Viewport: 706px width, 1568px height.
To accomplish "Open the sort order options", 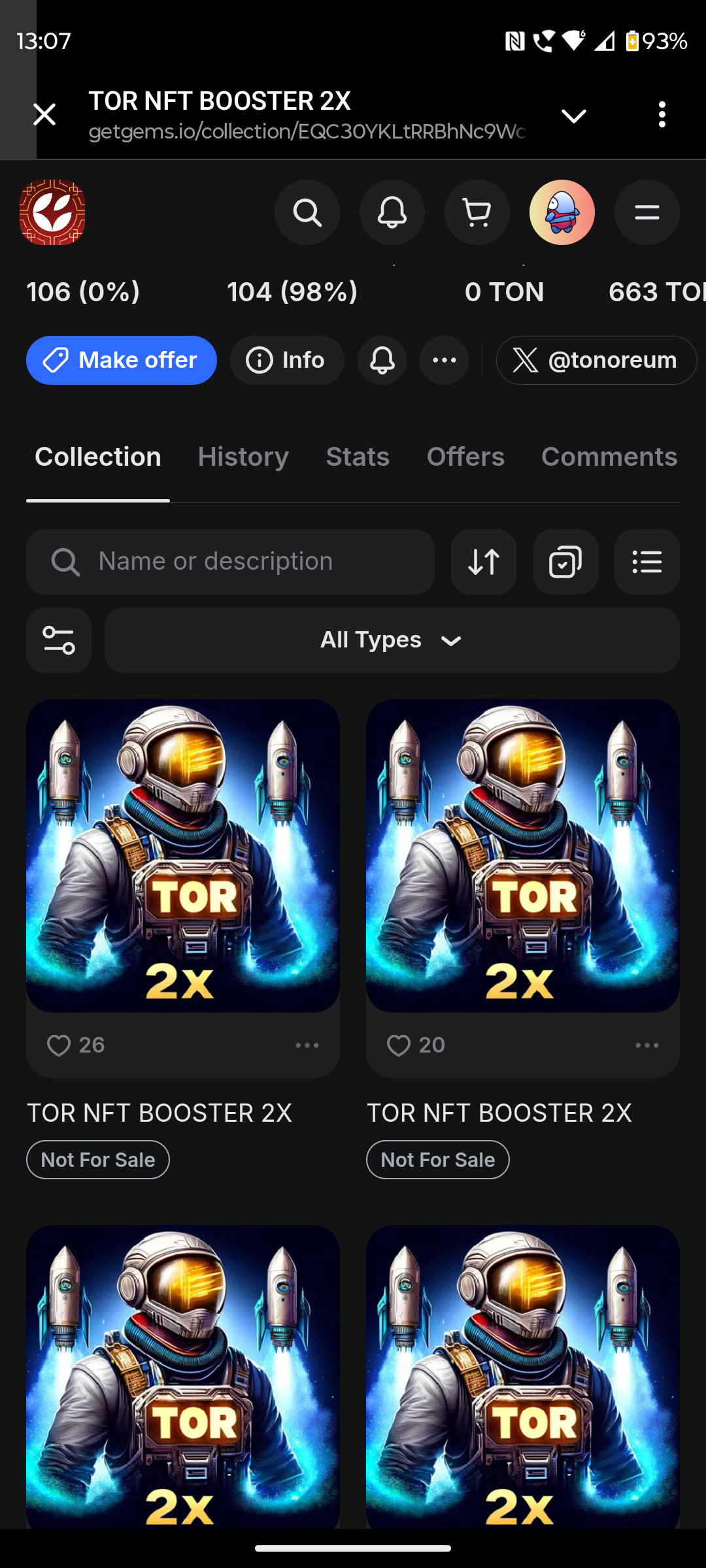I will coord(484,562).
